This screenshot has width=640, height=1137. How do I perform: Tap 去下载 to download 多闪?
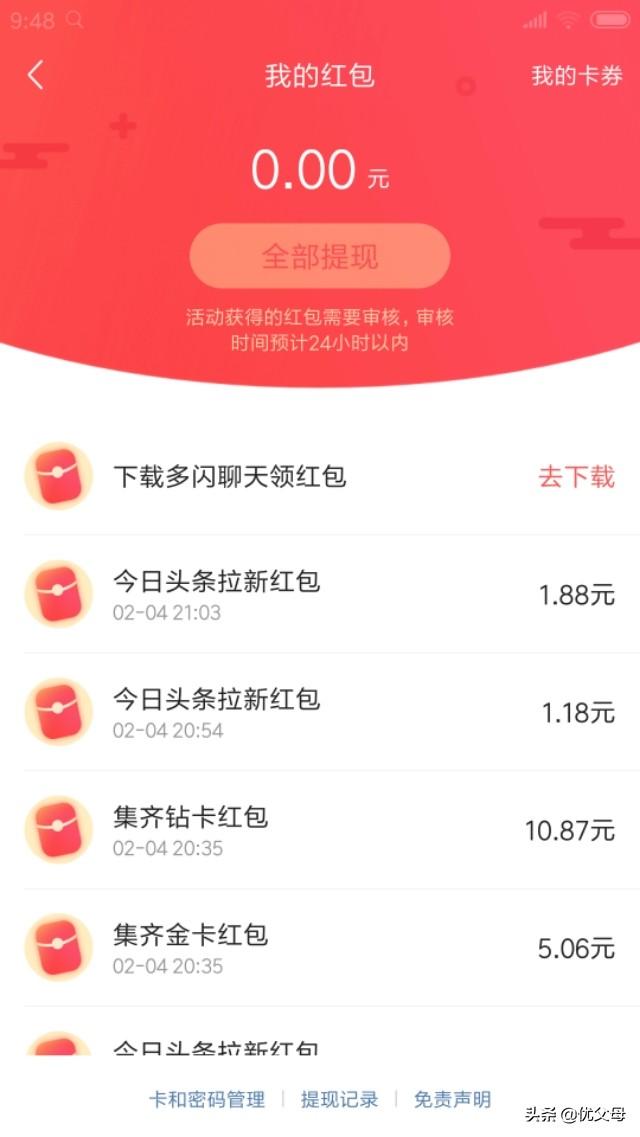coord(576,476)
